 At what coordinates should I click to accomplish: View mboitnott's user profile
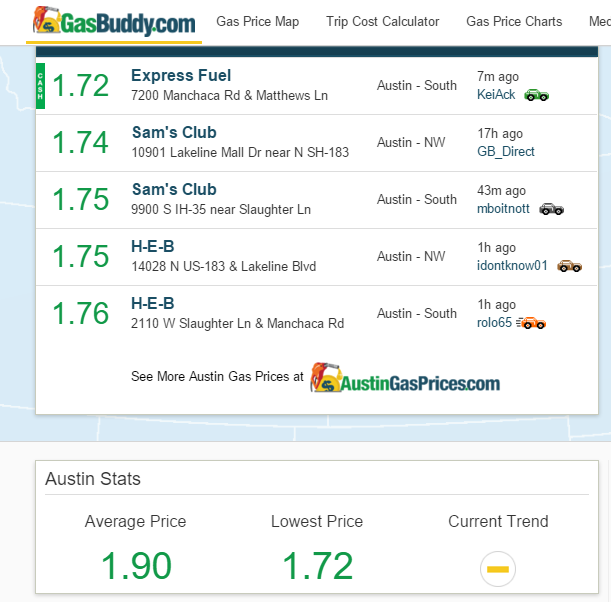[x=505, y=209]
